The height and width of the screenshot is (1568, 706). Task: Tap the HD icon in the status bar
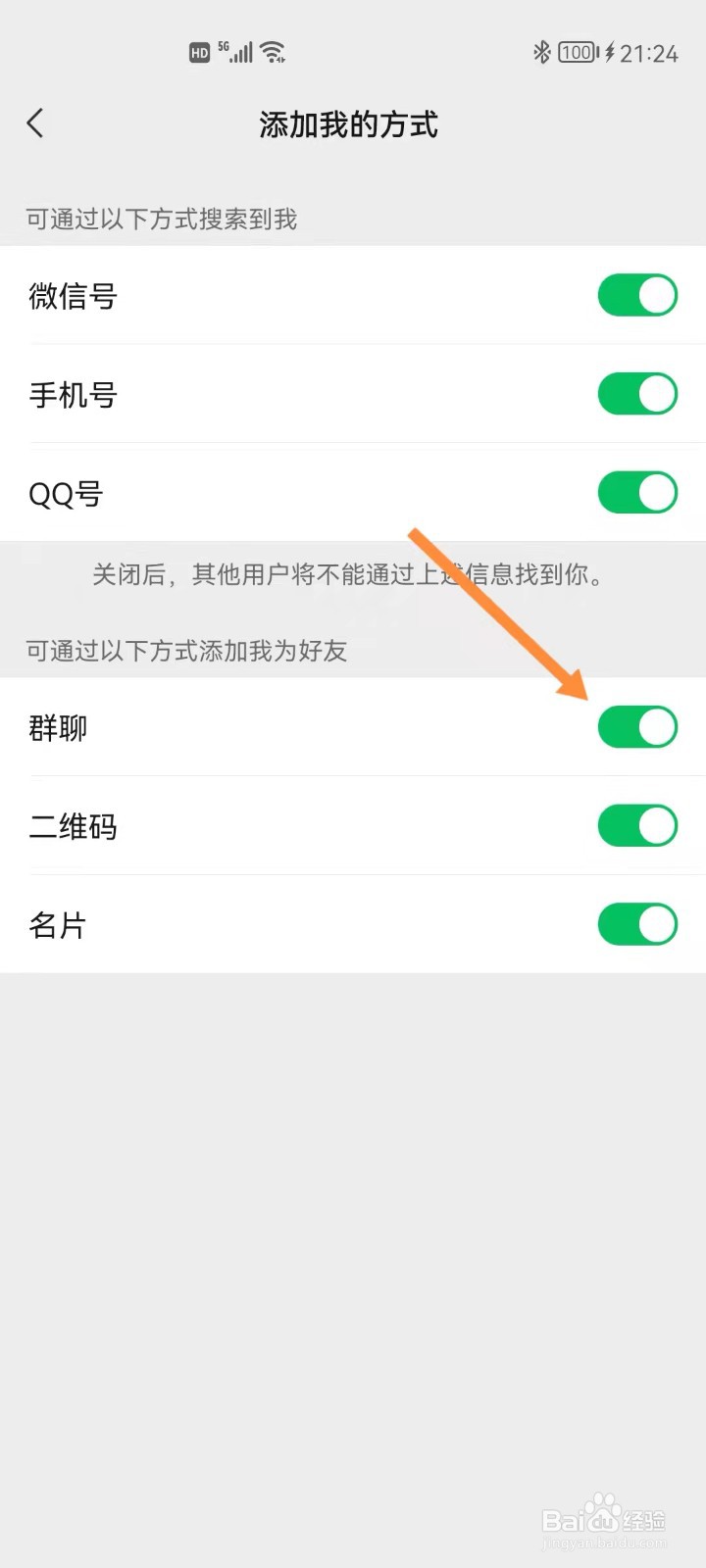pyautogui.click(x=199, y=53)
